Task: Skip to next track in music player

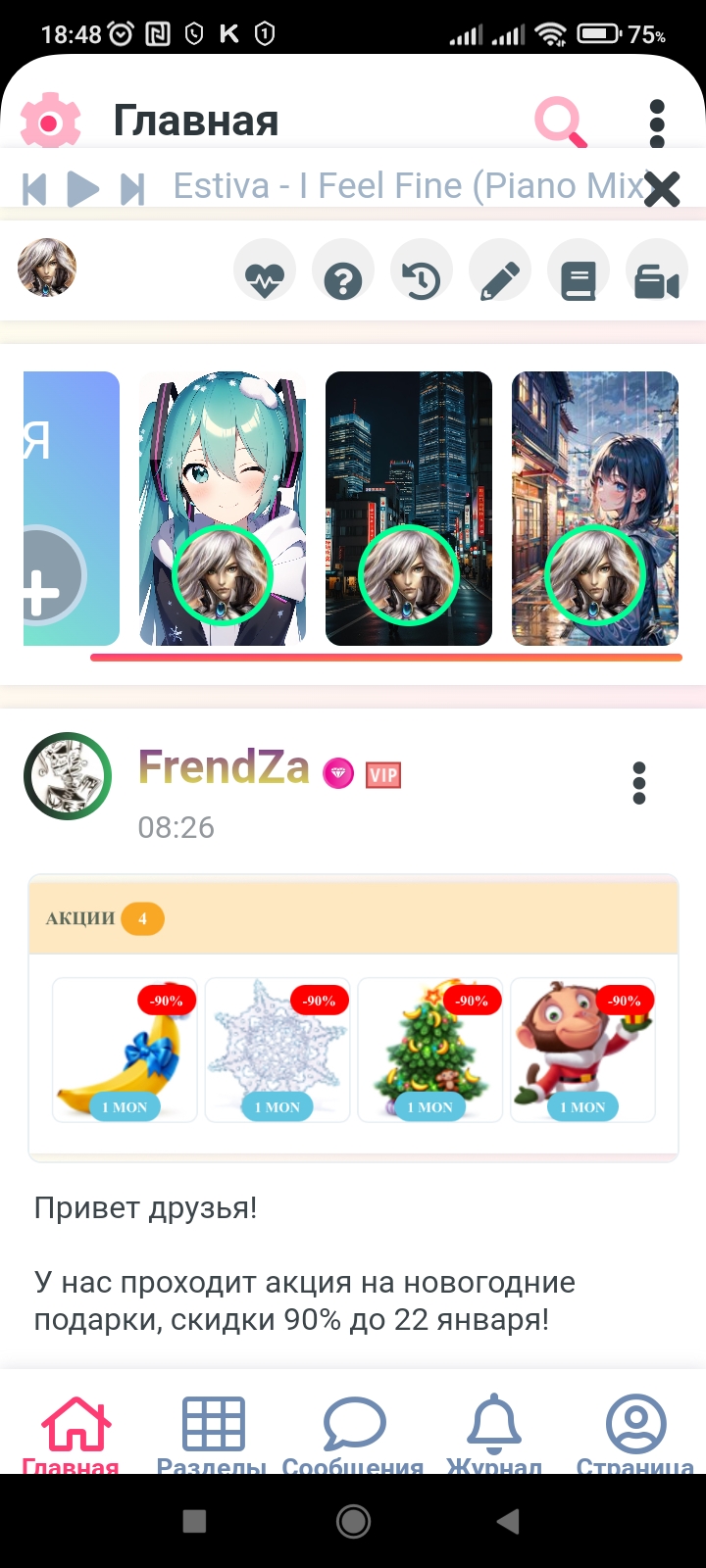Action: tap(132, 188)
